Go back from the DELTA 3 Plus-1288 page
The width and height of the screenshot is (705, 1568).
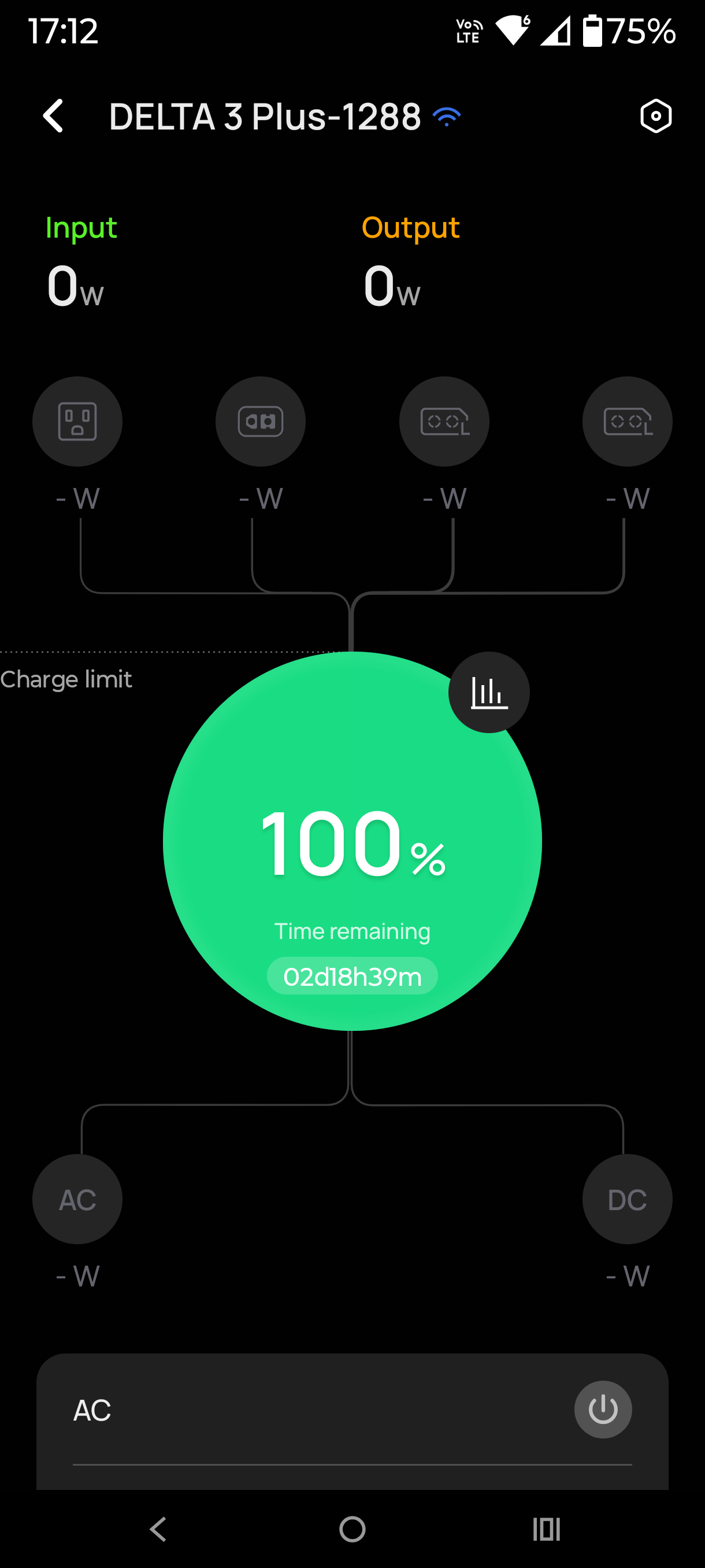click(54, 116)
